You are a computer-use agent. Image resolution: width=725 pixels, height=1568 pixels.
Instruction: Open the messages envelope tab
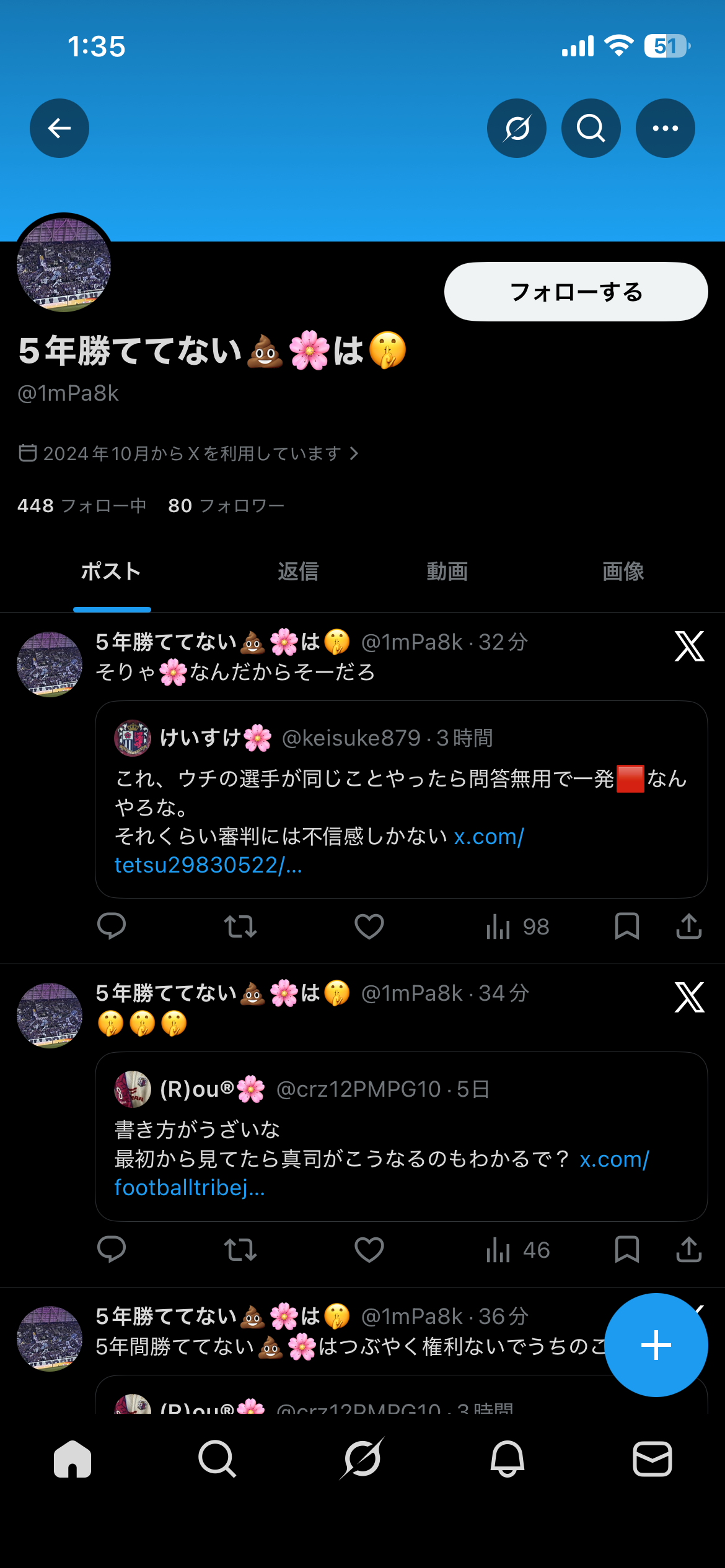click(x=652, y=1459)
